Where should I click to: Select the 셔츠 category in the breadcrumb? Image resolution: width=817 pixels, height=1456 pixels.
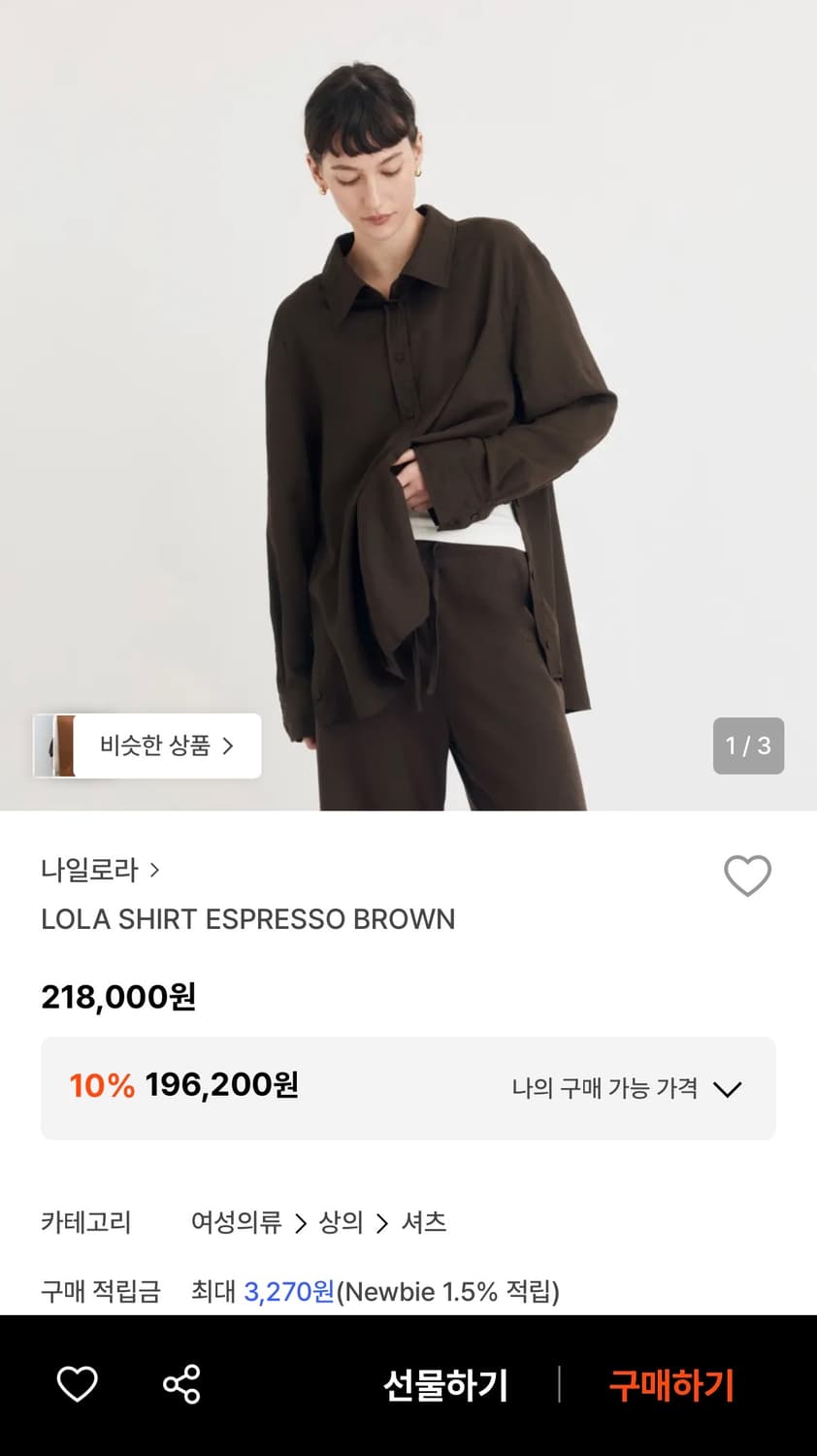pyautogui.click(x=425, y=1223)
